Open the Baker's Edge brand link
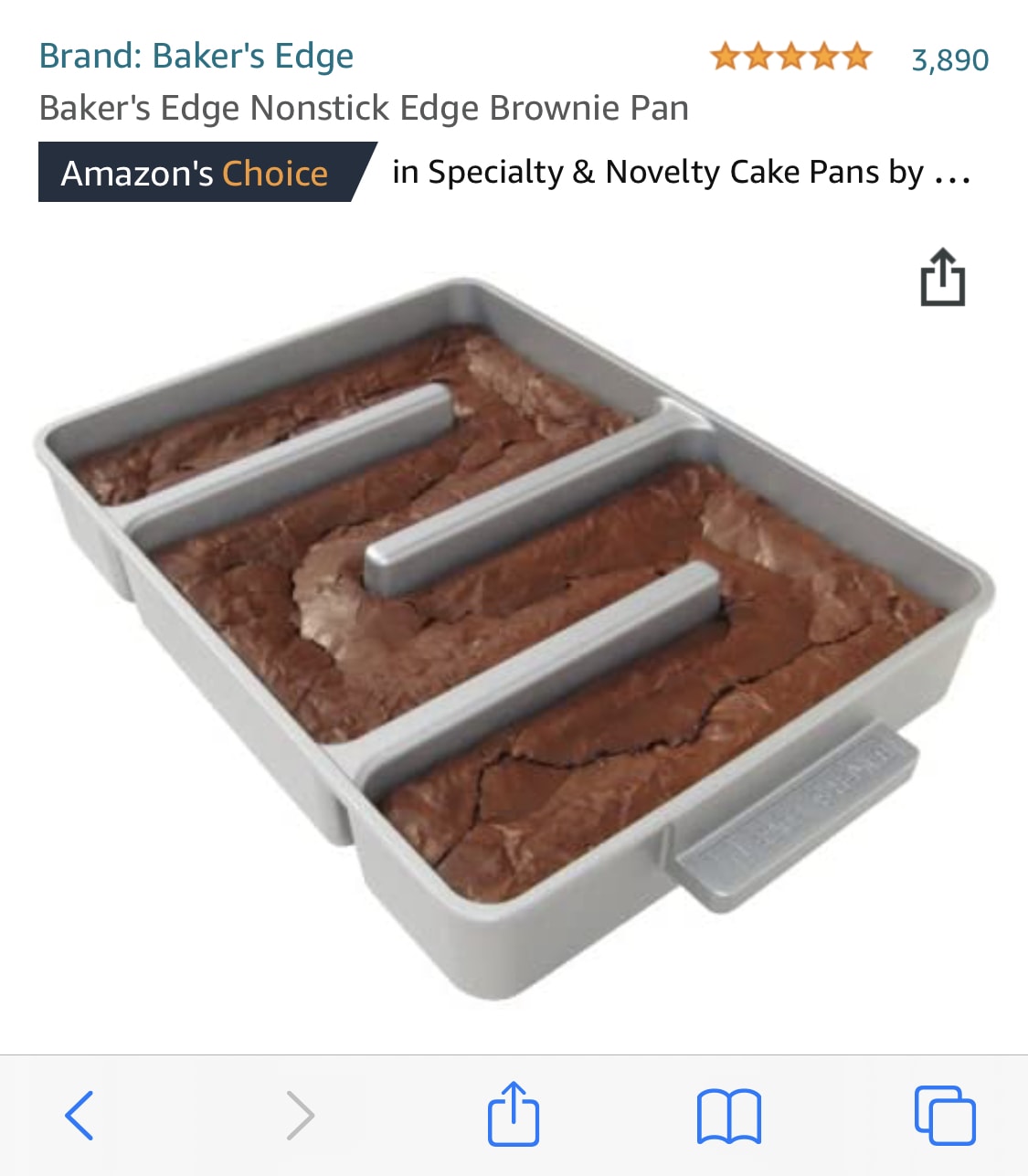The width and height of the screenshot is (1028, 1176). 196,56
